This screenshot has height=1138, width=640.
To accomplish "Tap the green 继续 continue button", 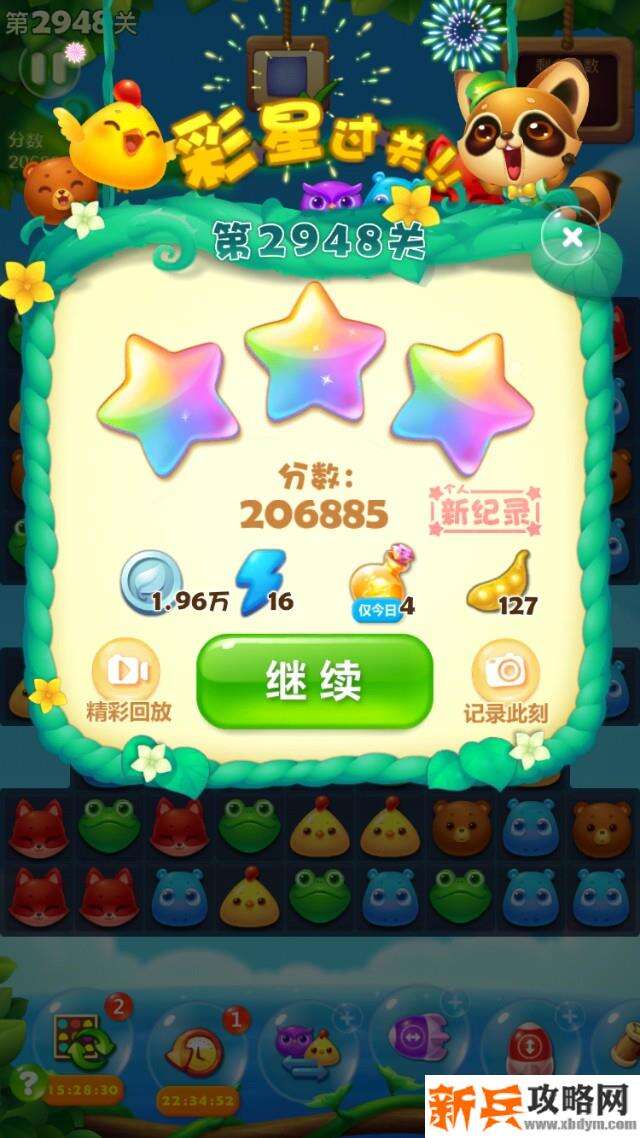I will 314,681.
